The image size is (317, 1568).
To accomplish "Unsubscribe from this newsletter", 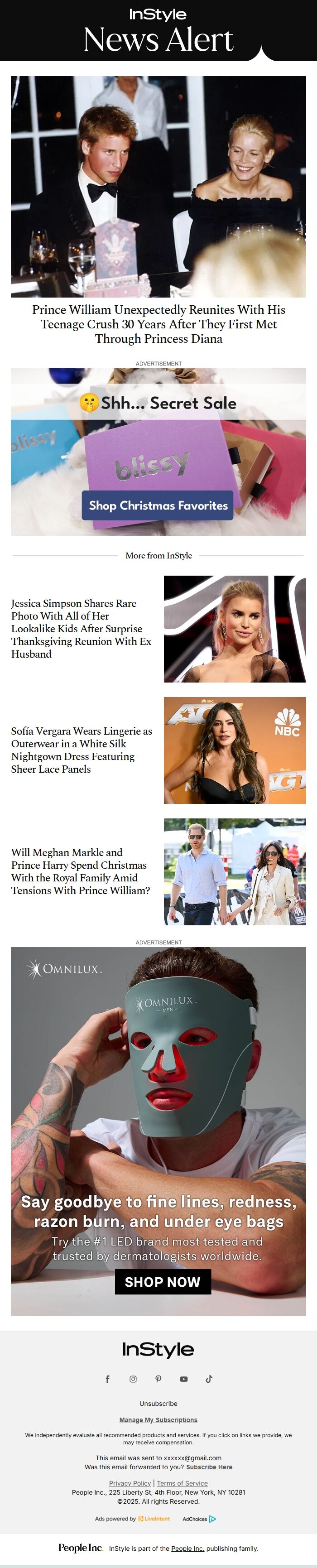I will tap(158, 1404).
